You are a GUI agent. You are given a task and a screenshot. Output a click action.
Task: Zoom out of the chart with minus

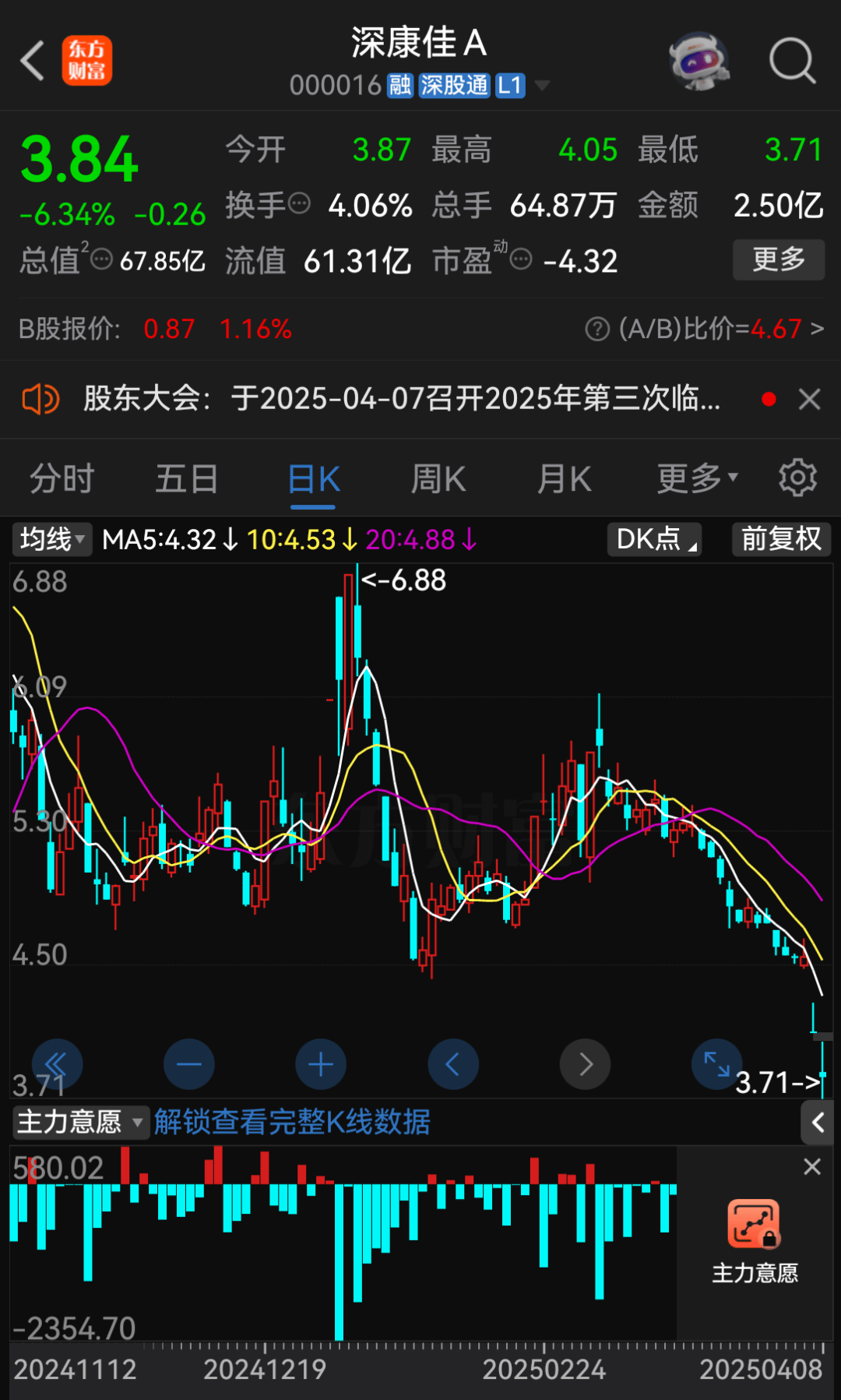188,1064
